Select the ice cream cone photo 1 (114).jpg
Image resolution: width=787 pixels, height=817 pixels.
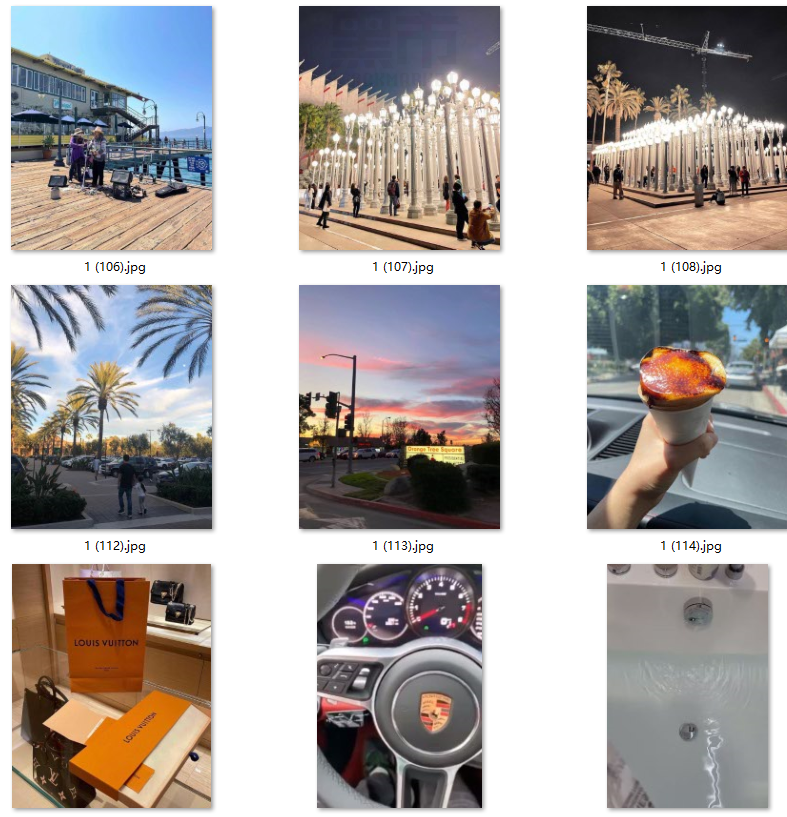(x=686, y=406)
